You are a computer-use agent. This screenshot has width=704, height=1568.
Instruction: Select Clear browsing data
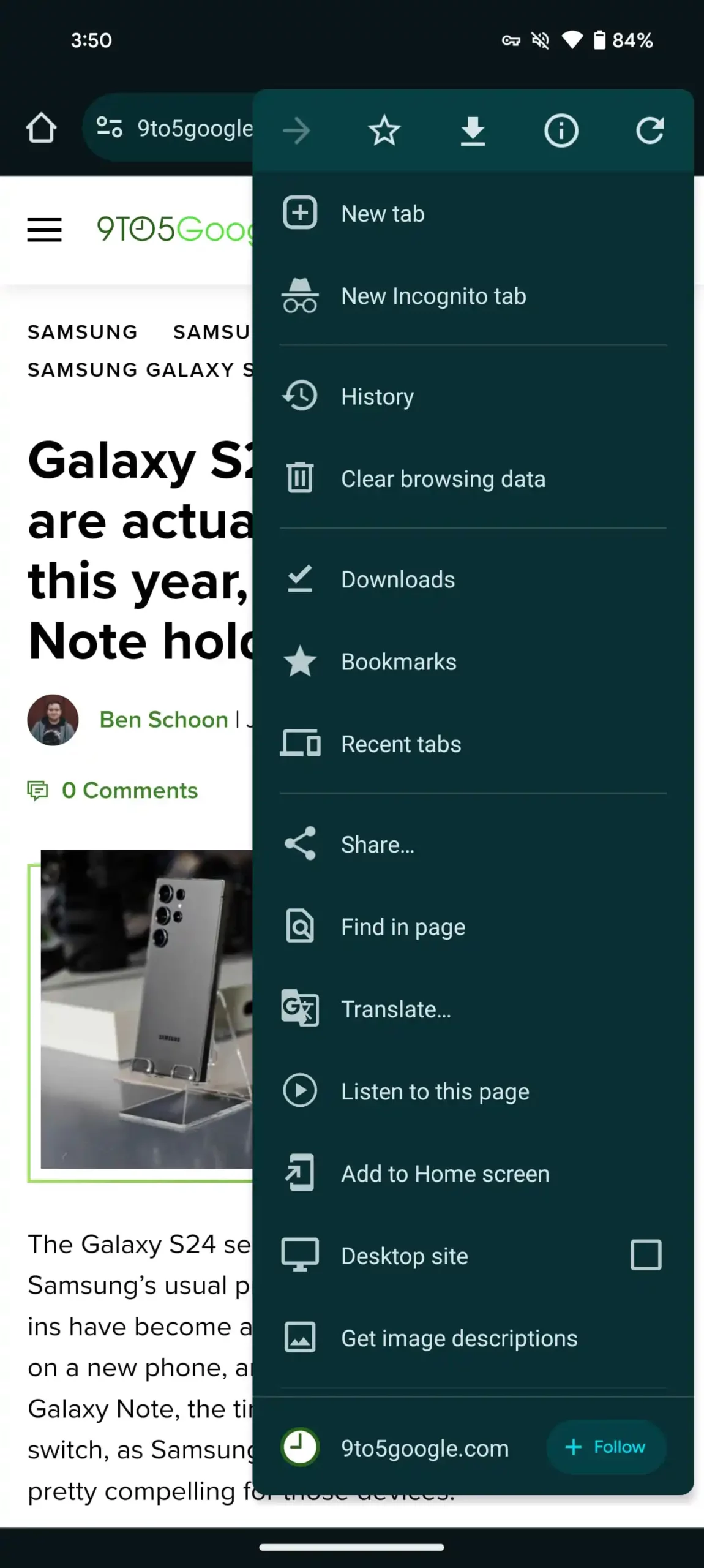click(x=443, y=479)
